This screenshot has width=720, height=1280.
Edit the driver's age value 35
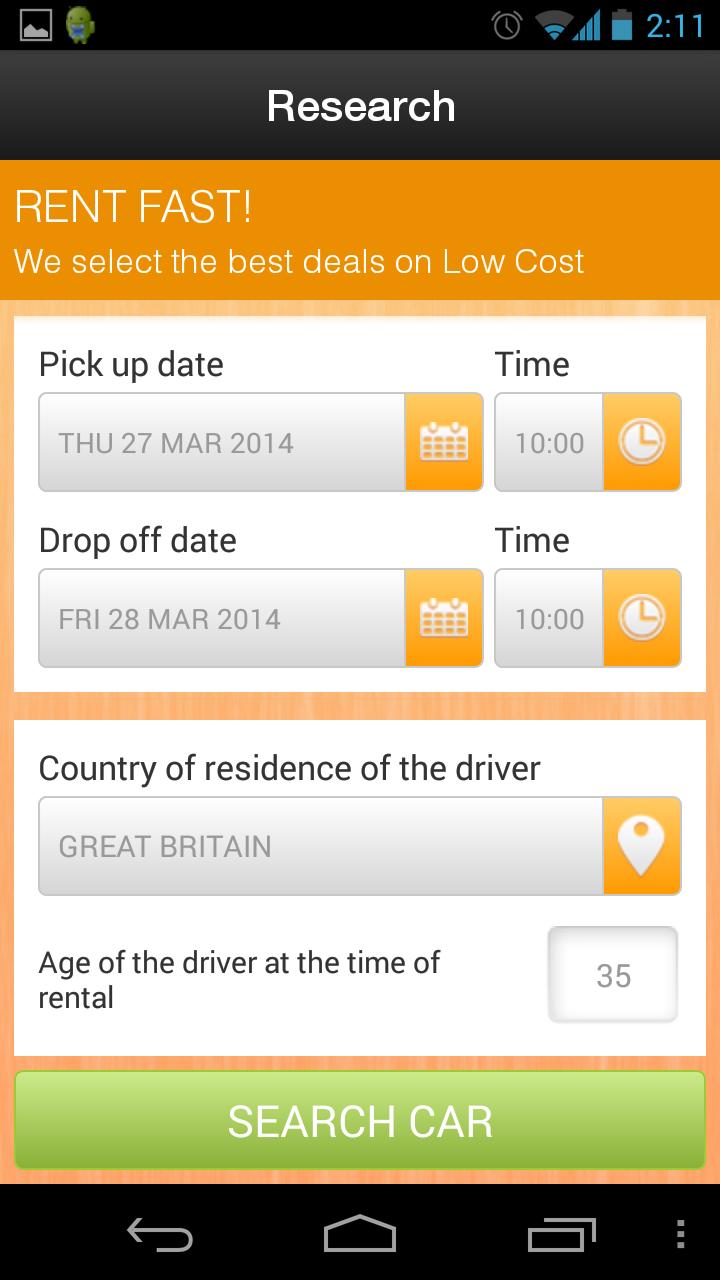tap(612, 973)
